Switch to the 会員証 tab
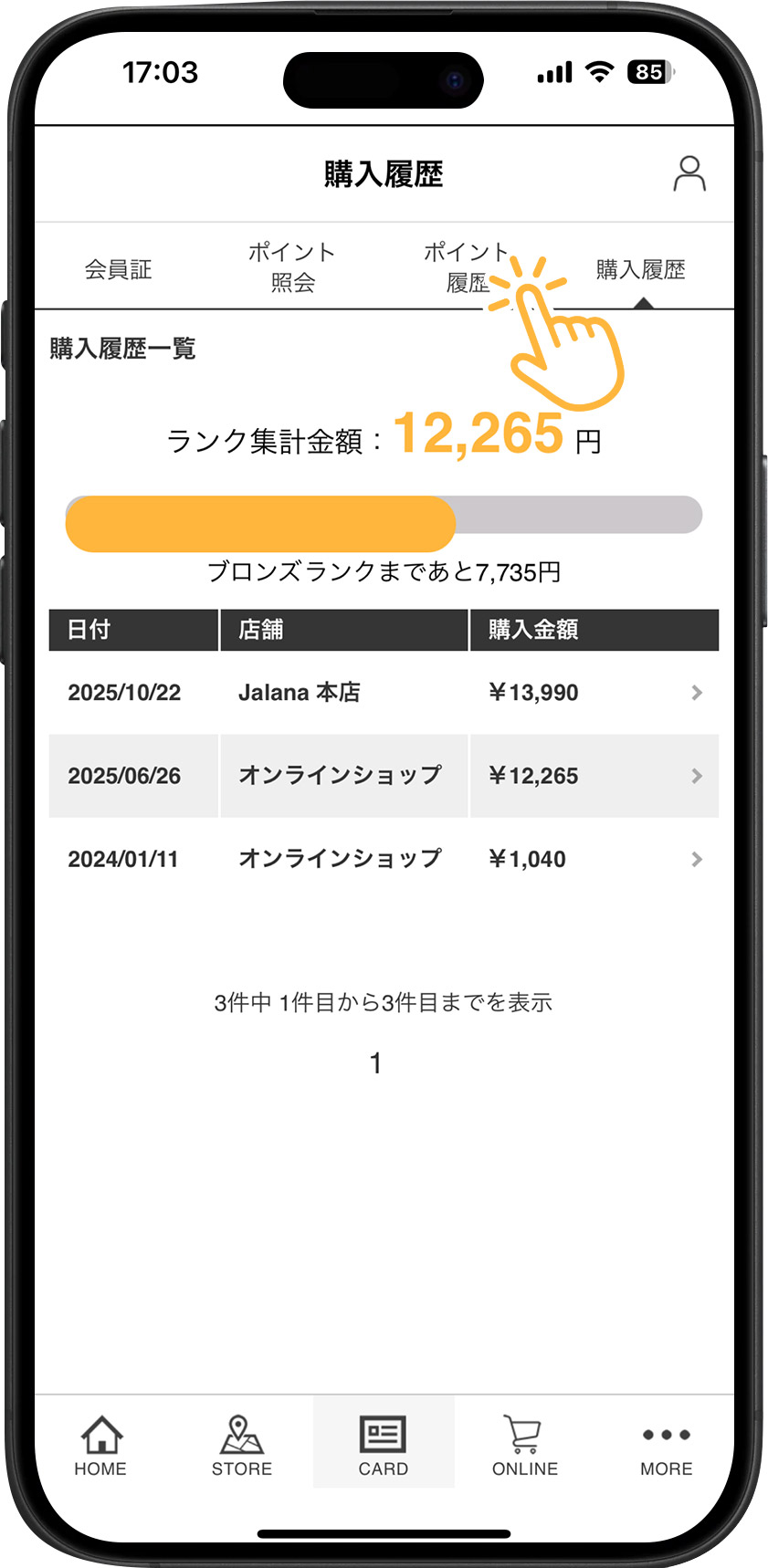The image size is (768, 1568). click(118, 269)
